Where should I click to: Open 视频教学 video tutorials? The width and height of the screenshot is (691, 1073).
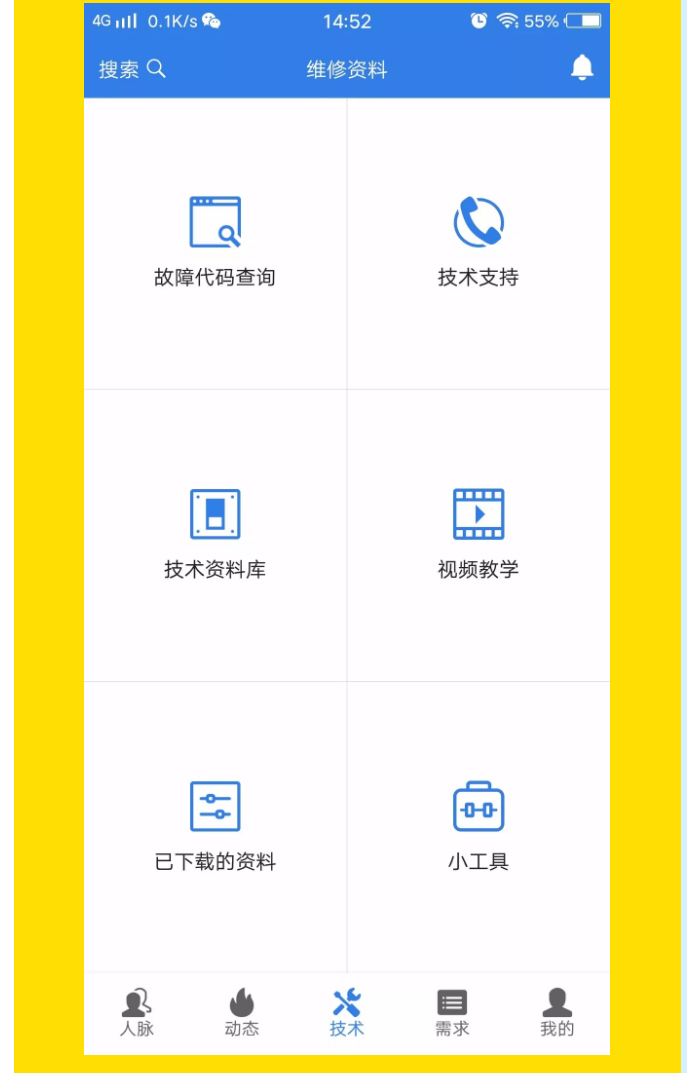click(478, 534)
